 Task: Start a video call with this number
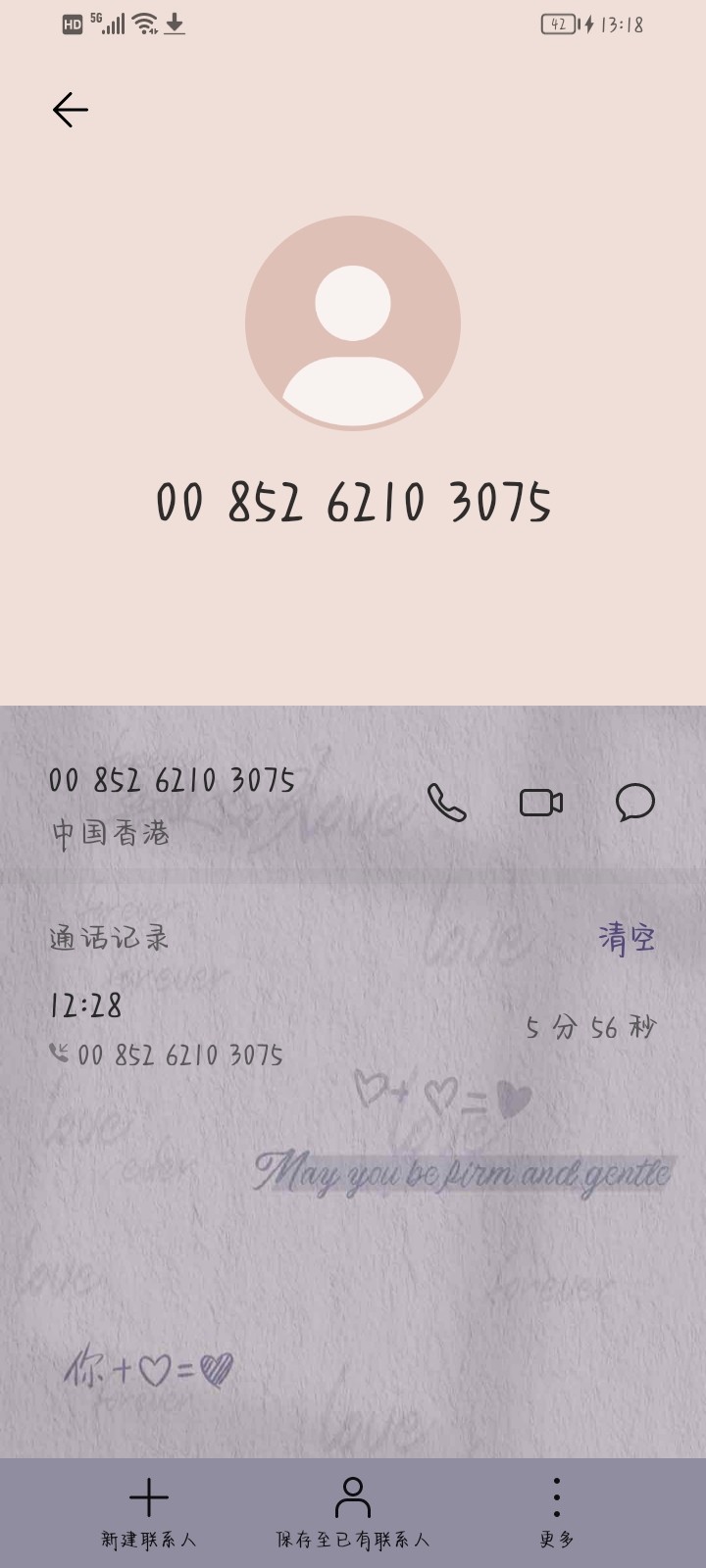pos(540,803)
